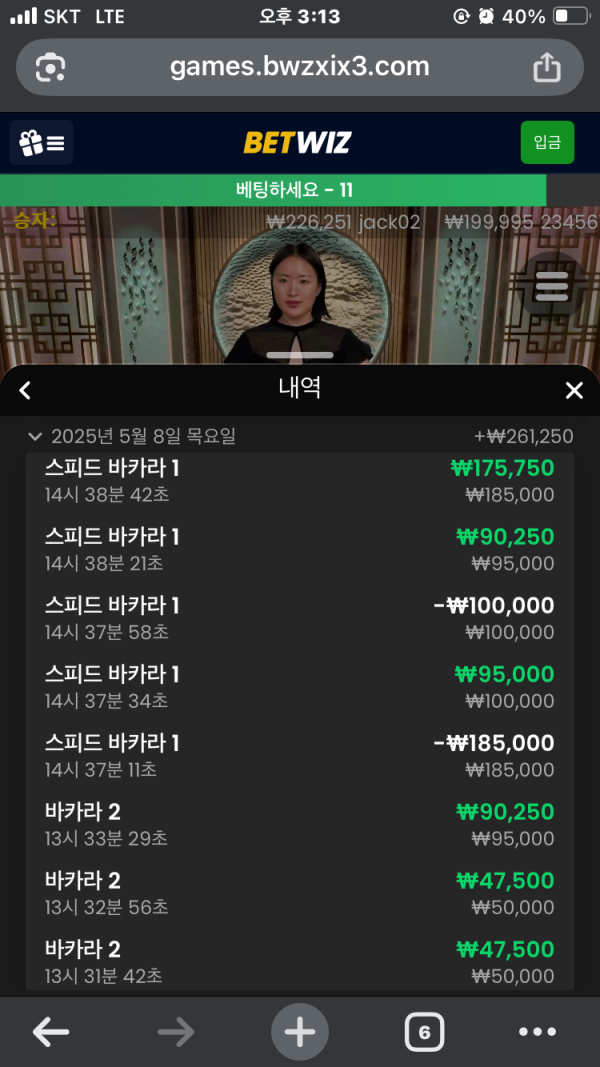
Task: Open the browser's three-dot menu
Action: point(537,1032)
